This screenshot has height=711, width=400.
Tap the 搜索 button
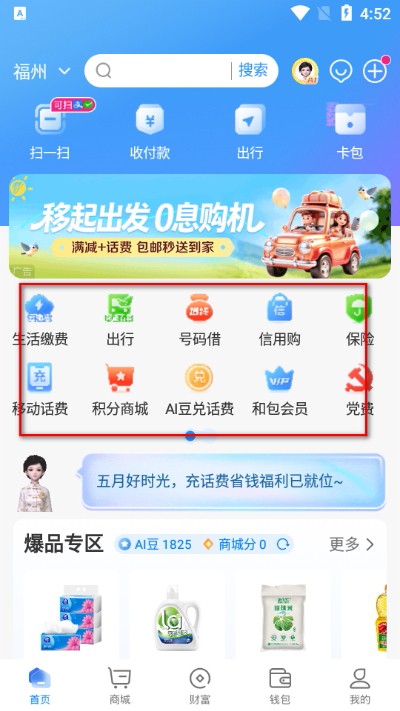pos(253,70)
